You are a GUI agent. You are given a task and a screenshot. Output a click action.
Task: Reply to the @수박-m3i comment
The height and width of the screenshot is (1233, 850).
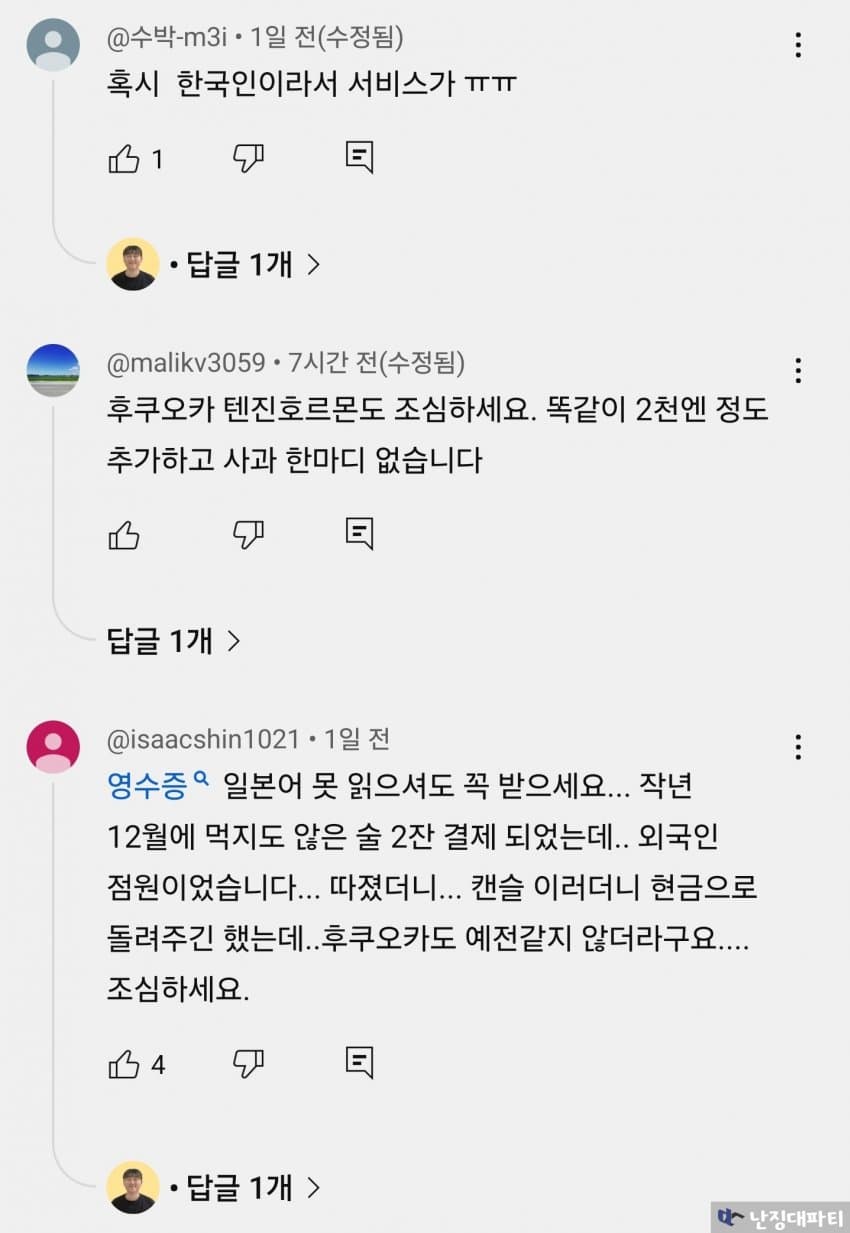click(359, 158)
